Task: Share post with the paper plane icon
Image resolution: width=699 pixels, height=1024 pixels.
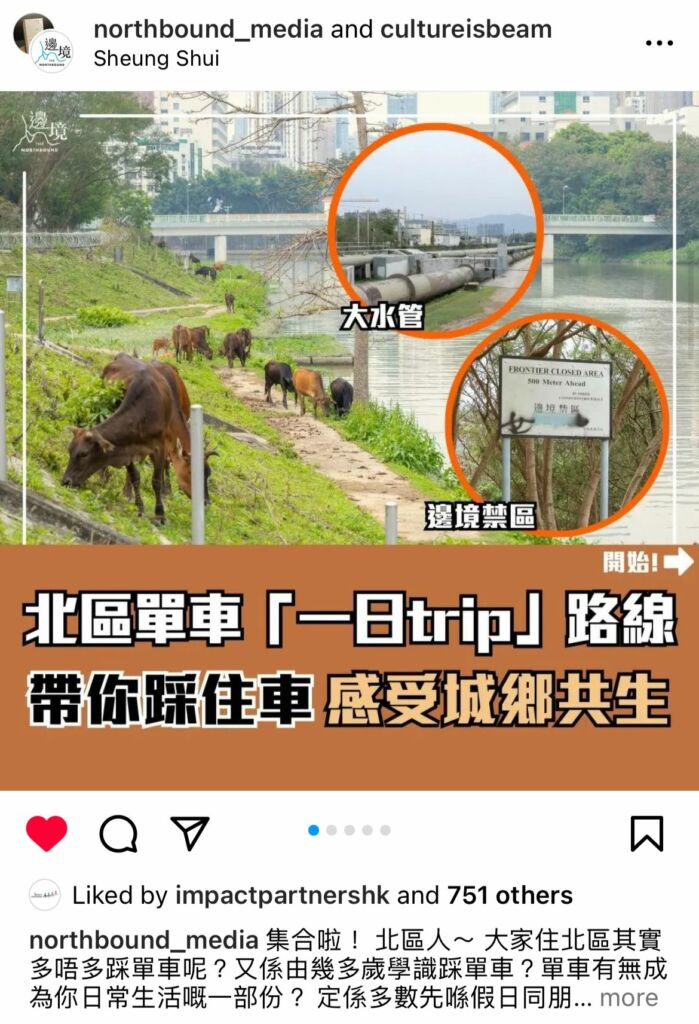Action: pyautogui.click(x=189, y=833)
